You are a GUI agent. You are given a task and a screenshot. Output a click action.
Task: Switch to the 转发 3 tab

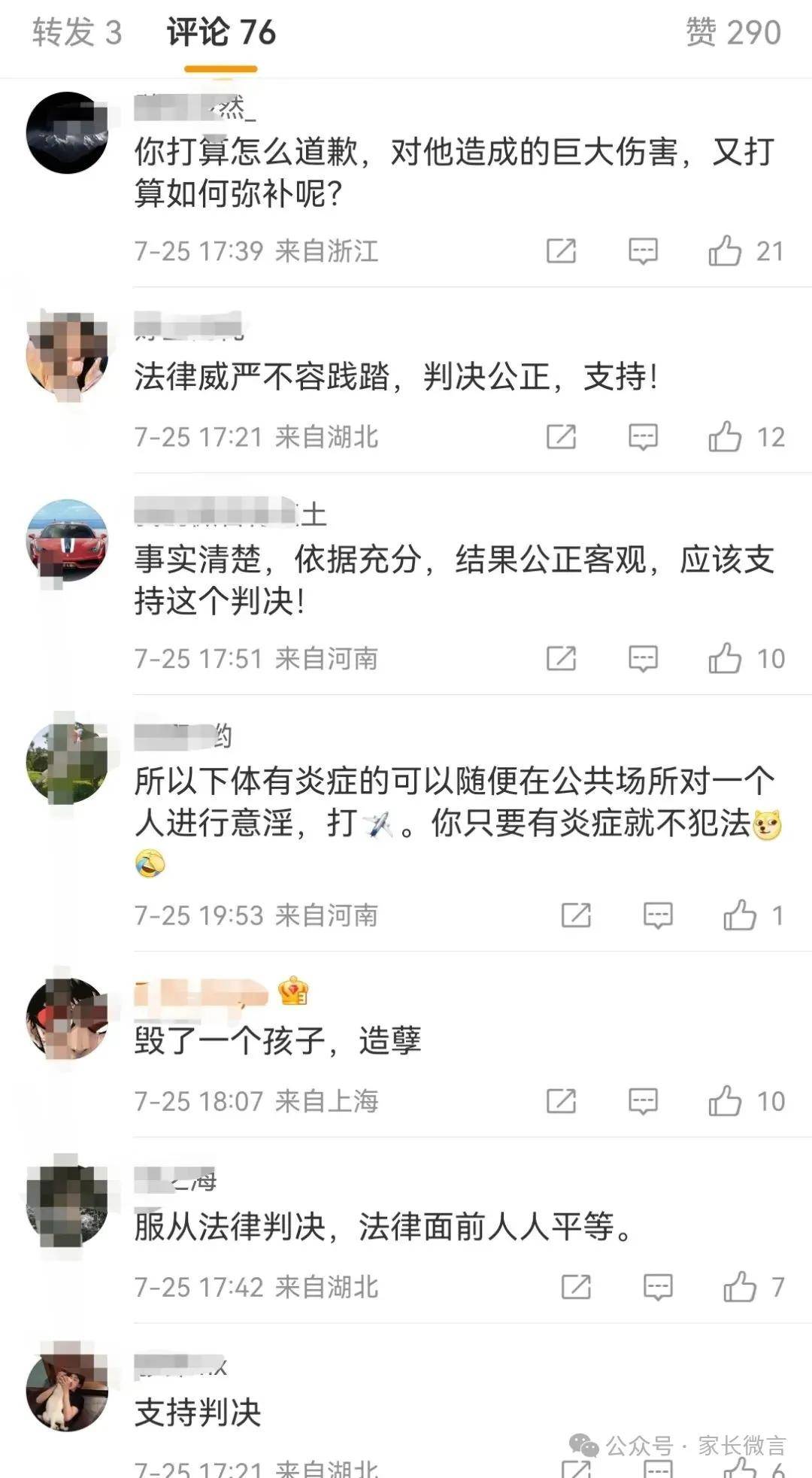[x=77, y=33]
